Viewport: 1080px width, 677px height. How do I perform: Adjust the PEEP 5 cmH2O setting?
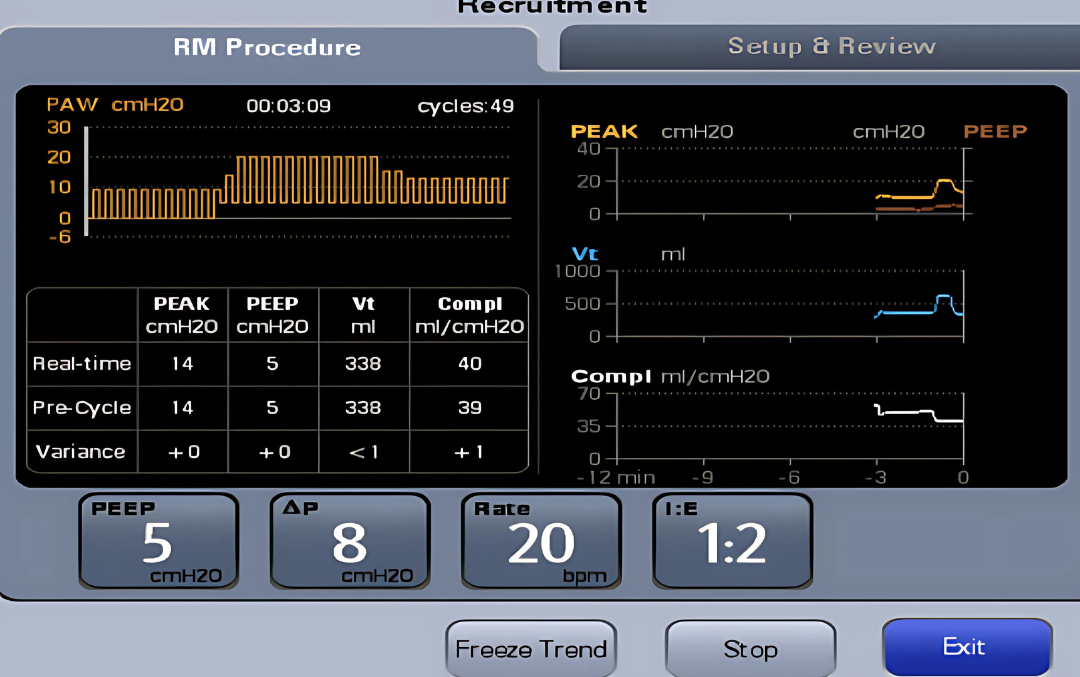pyautogui.click(x=158, y=541)
